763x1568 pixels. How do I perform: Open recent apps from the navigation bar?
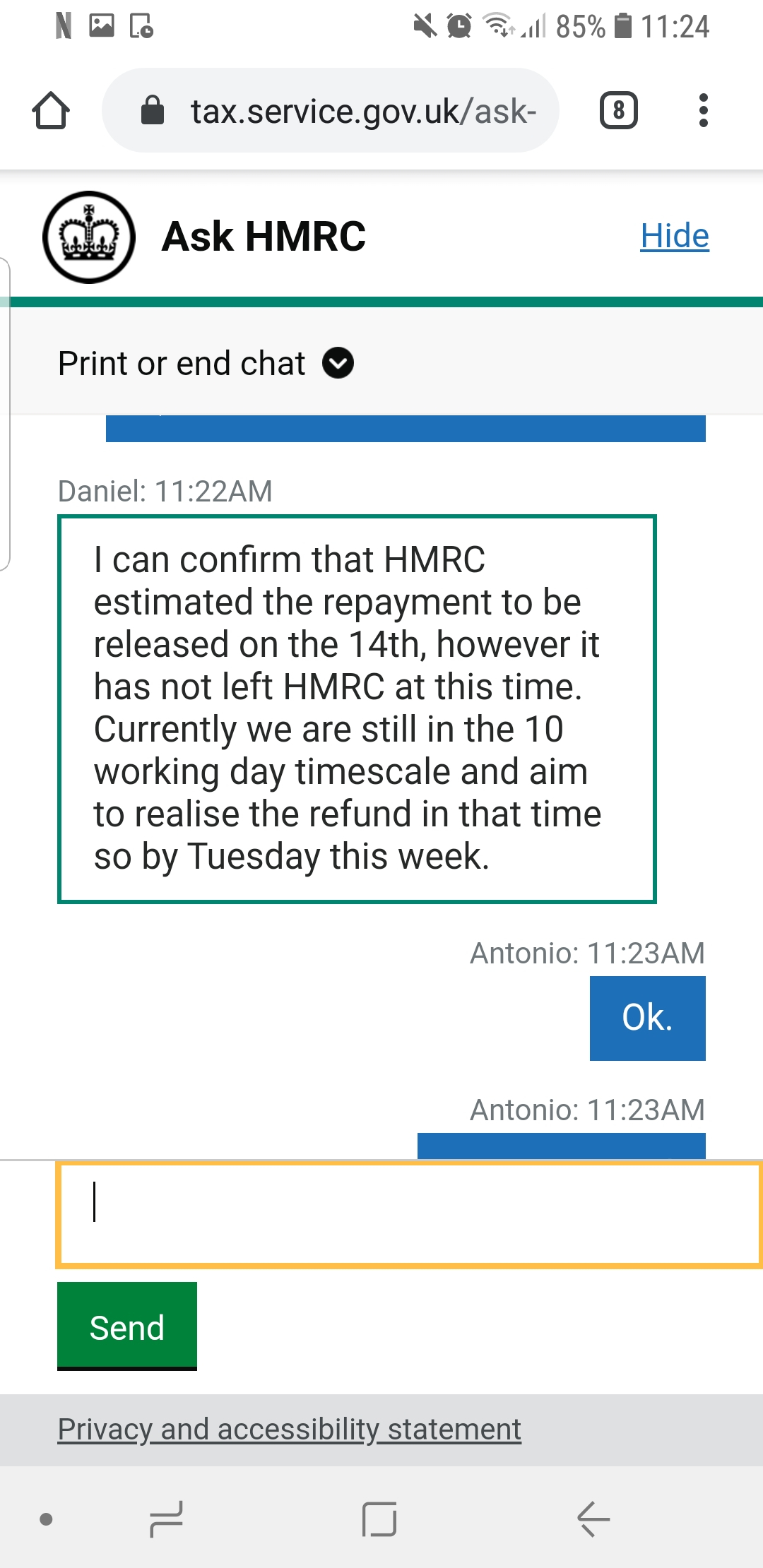[167, 1519]
